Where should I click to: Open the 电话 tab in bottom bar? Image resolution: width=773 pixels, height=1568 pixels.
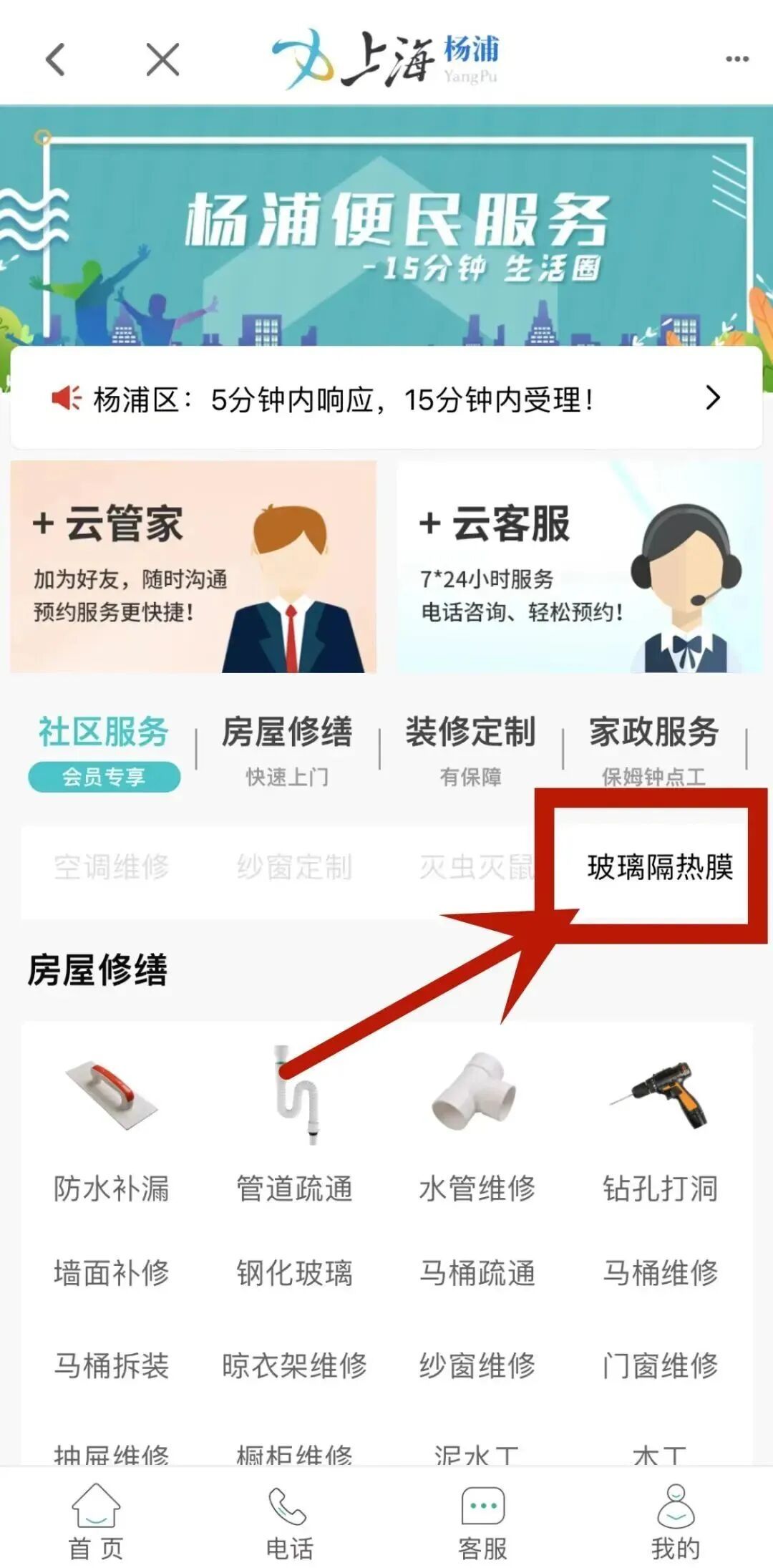click(x=289, y=1516)
